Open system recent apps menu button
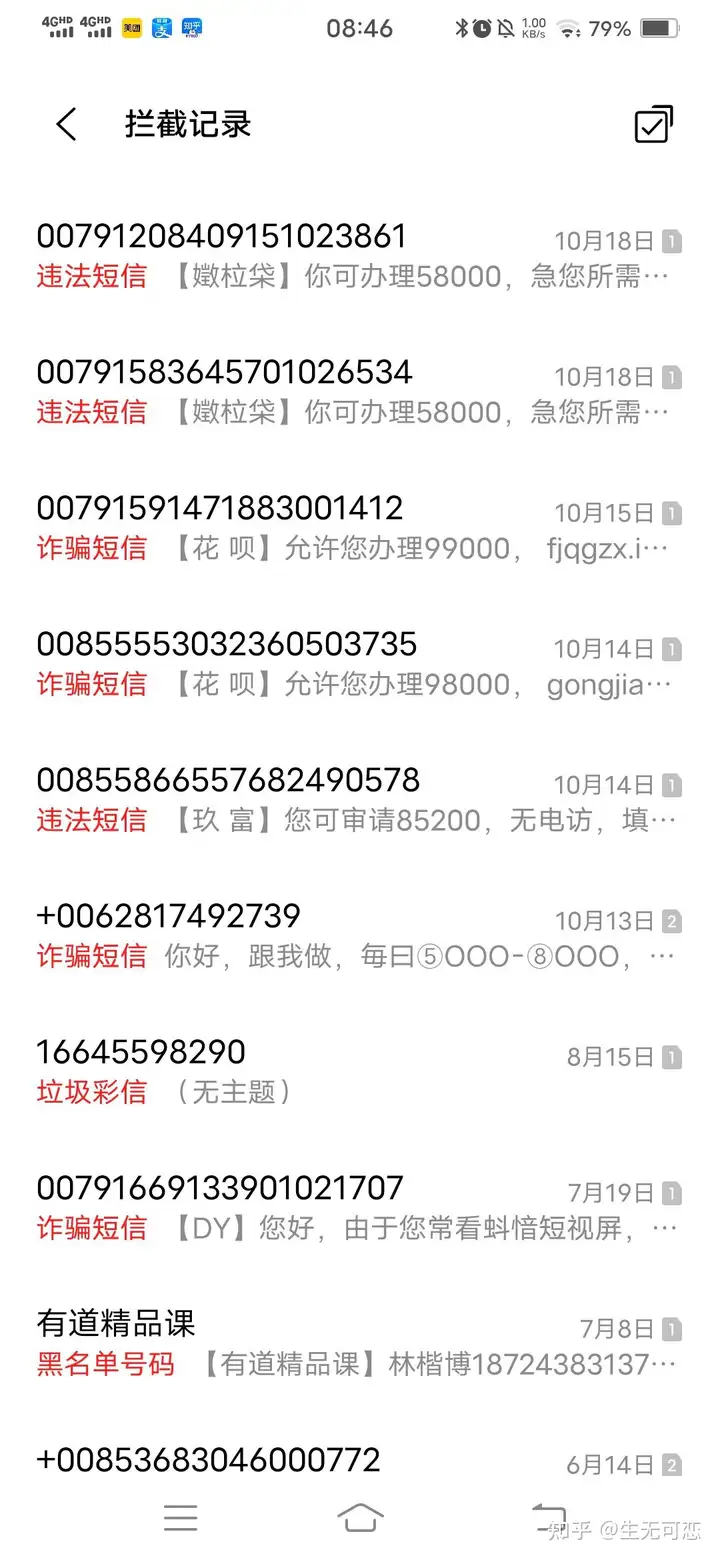 coord(180,1517)
